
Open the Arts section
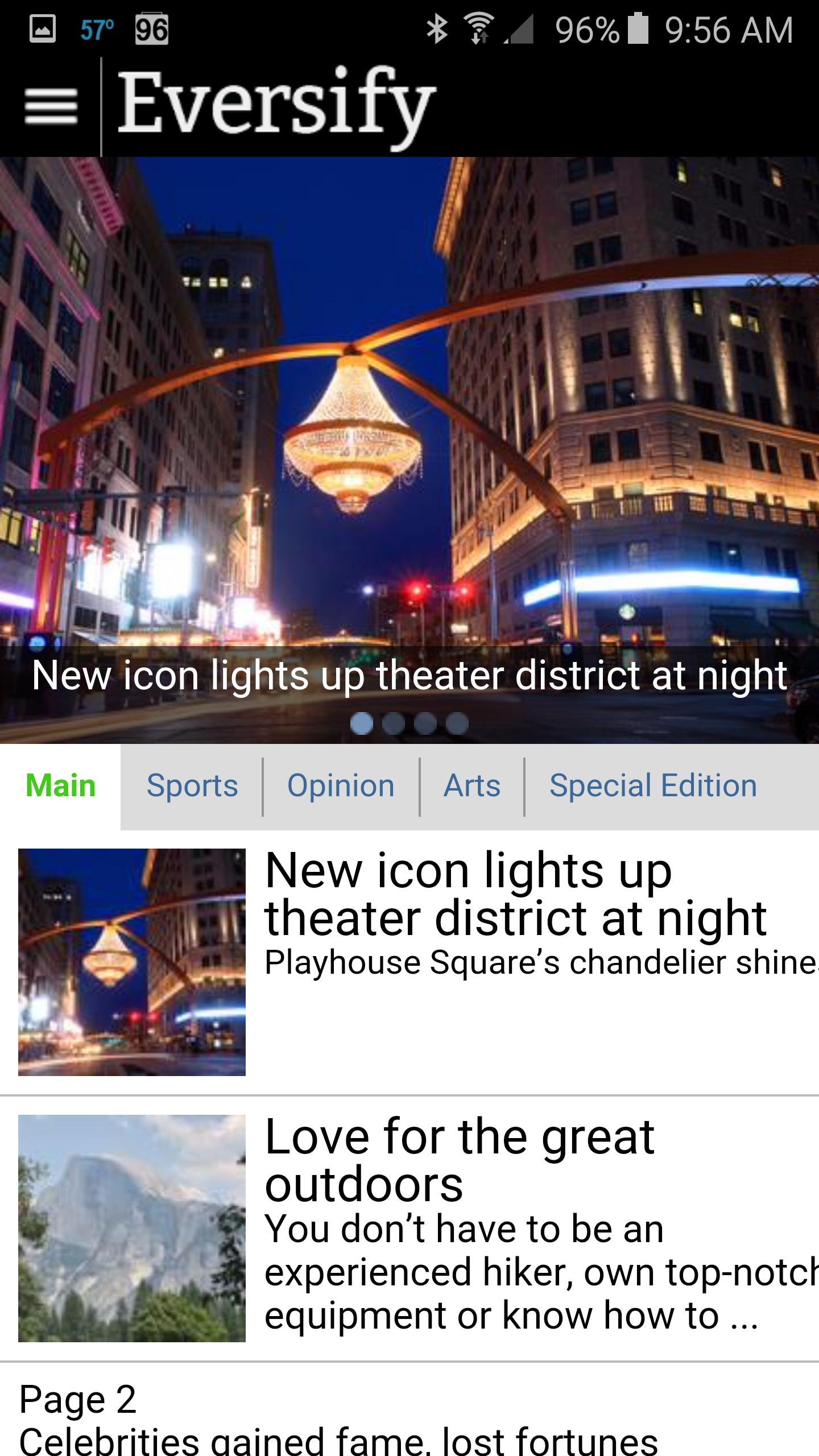click(471, 785)
